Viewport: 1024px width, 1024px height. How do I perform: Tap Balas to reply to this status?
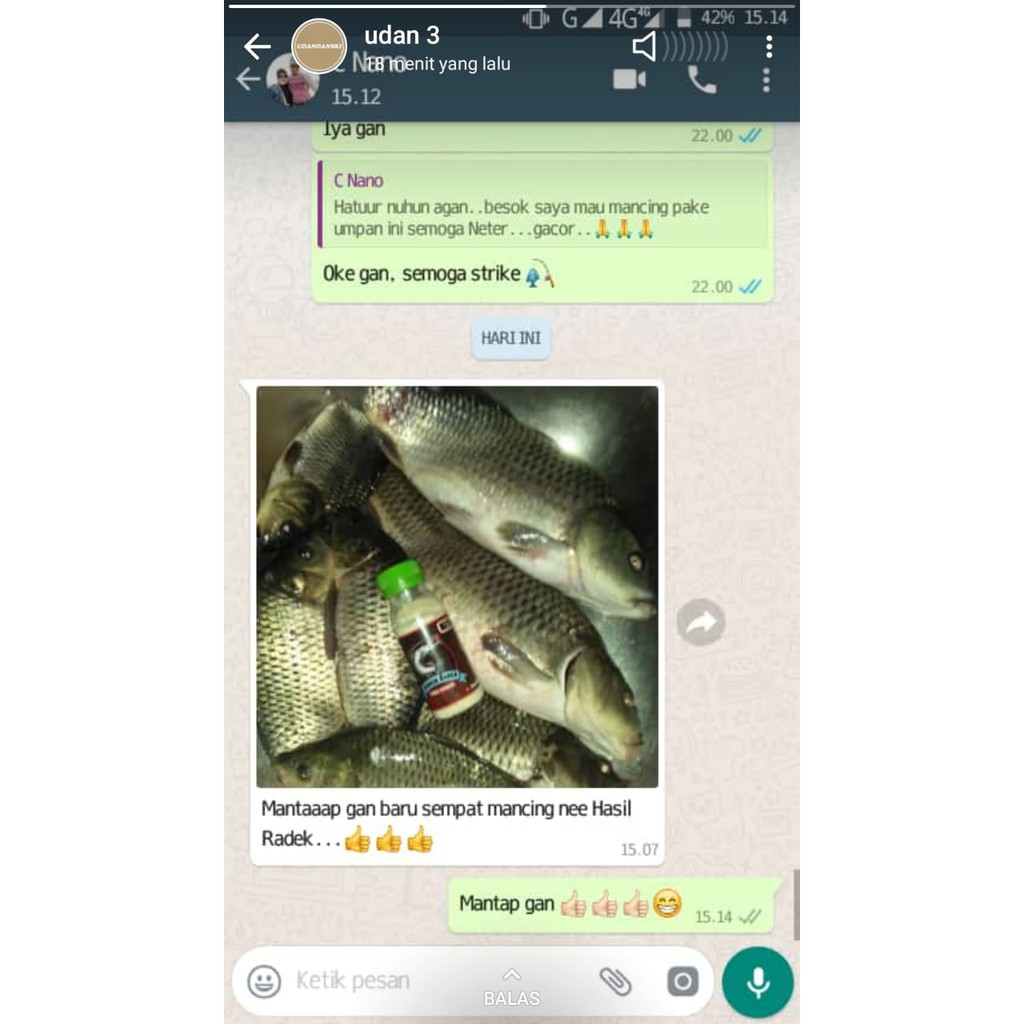(511, 989)
